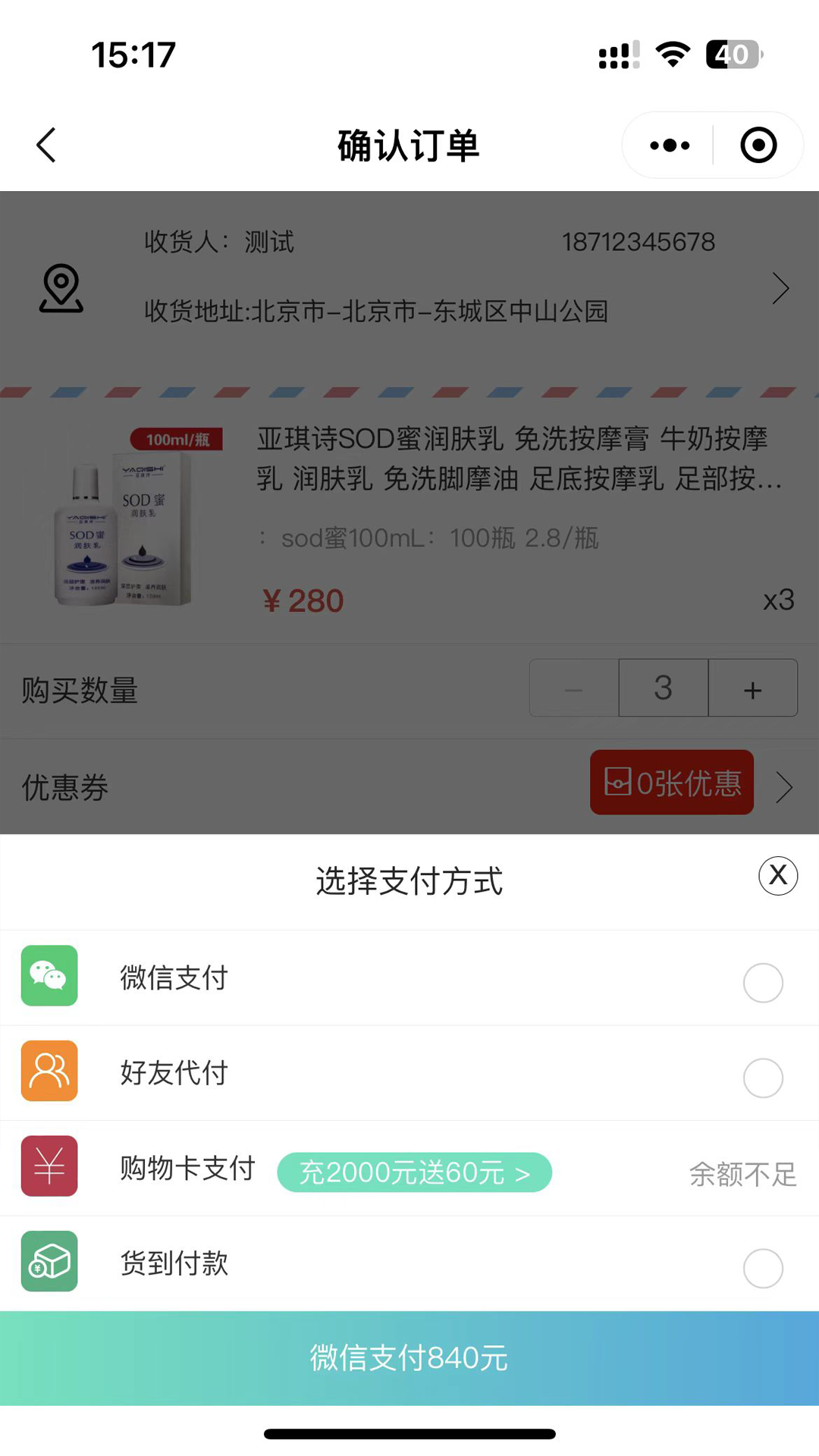This screenshot has width=819, height=1456.
Task: Open the coupon list via 优惠券 chevron
Action: pos(785,787)
